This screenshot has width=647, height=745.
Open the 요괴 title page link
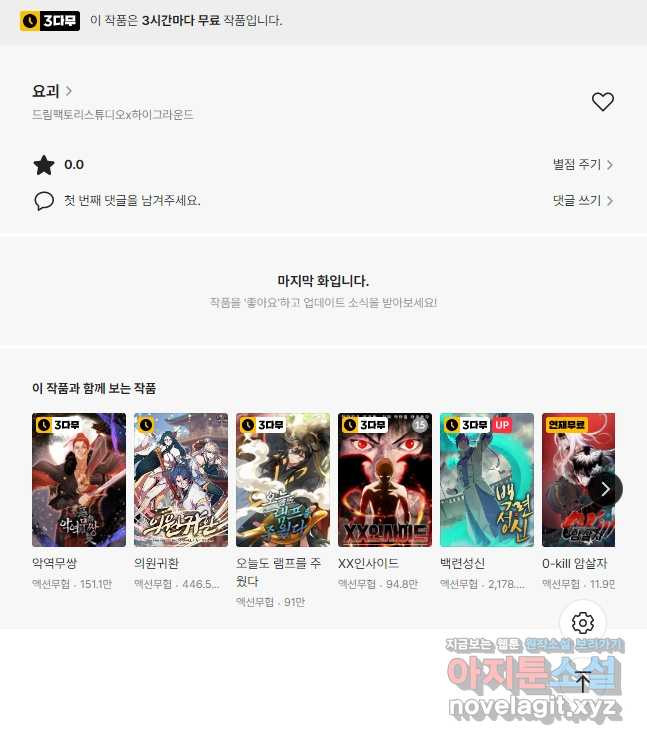(x=52, y=91)
